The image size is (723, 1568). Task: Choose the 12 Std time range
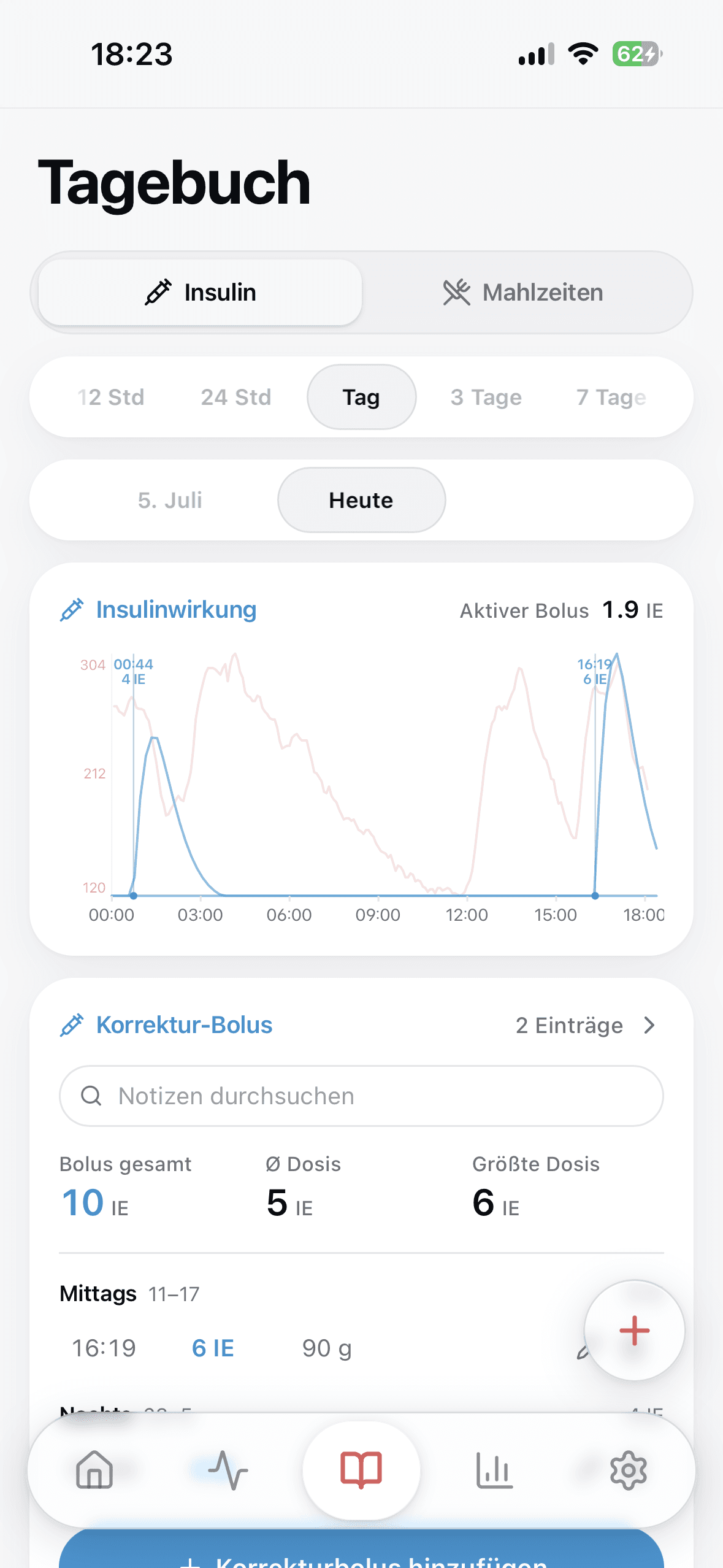click(111, 397)
